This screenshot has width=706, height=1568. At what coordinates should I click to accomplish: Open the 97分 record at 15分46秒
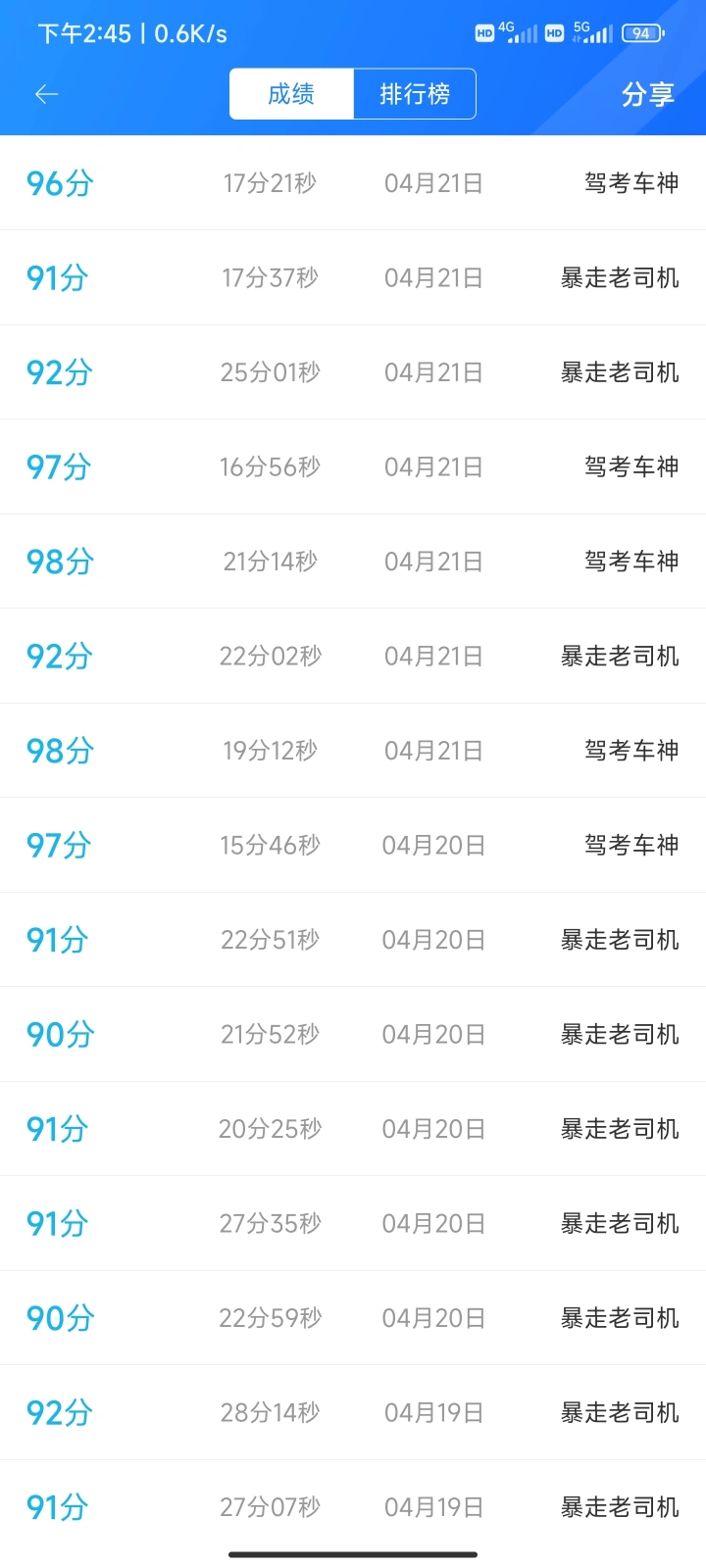point(353,846)
